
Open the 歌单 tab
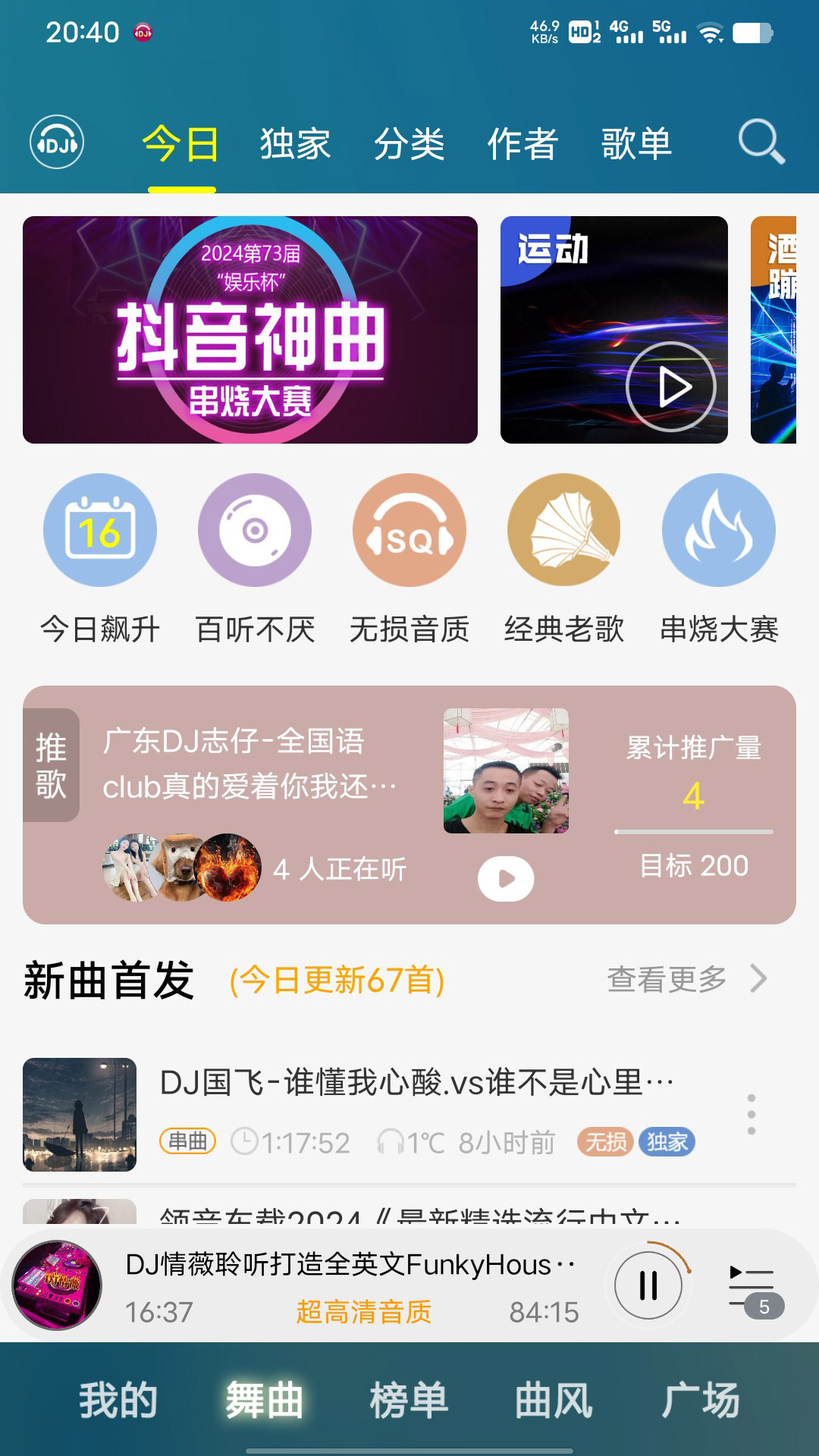coord(635,144)
